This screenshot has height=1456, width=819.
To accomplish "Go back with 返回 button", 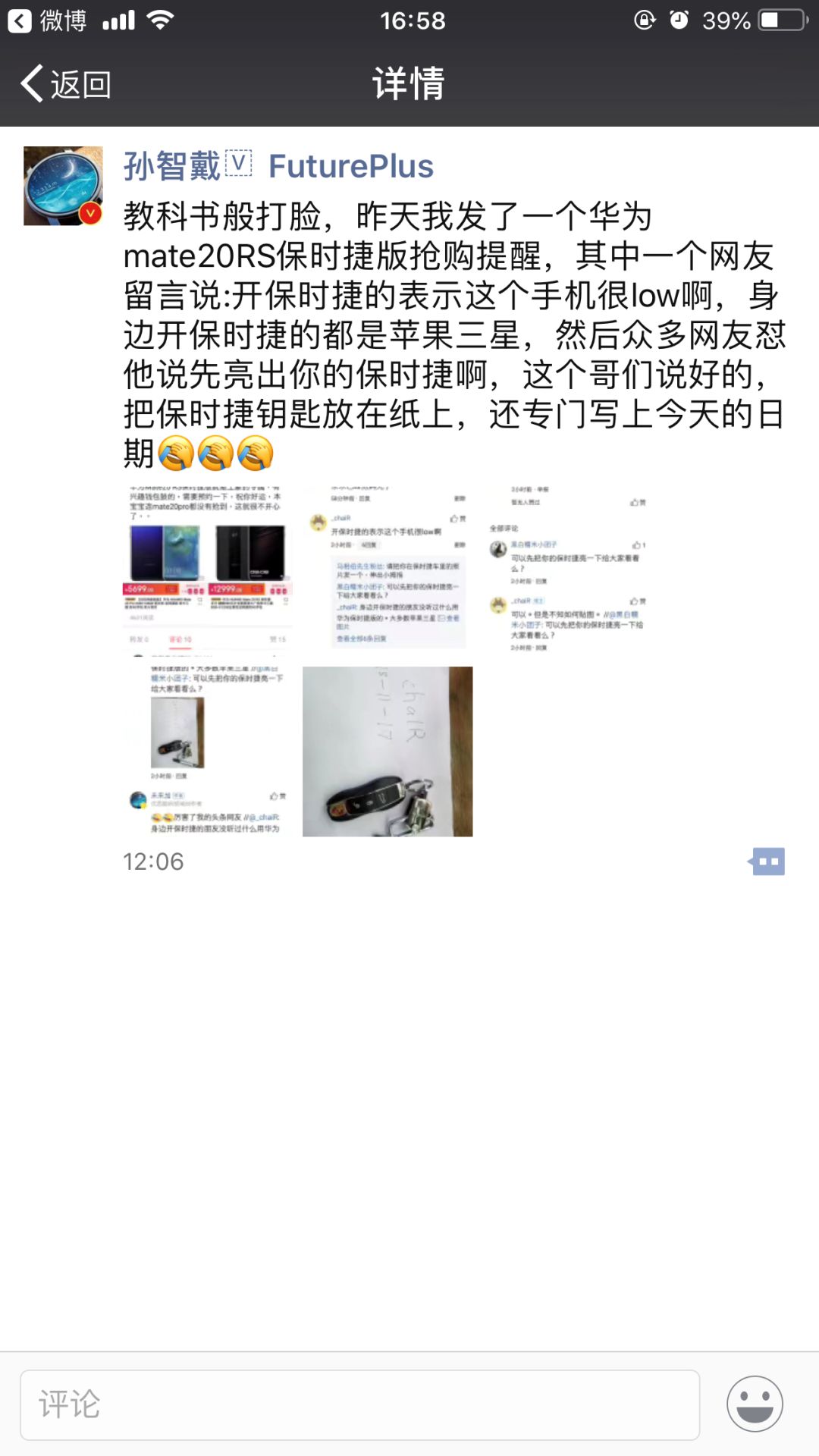I will click(67, 83).
